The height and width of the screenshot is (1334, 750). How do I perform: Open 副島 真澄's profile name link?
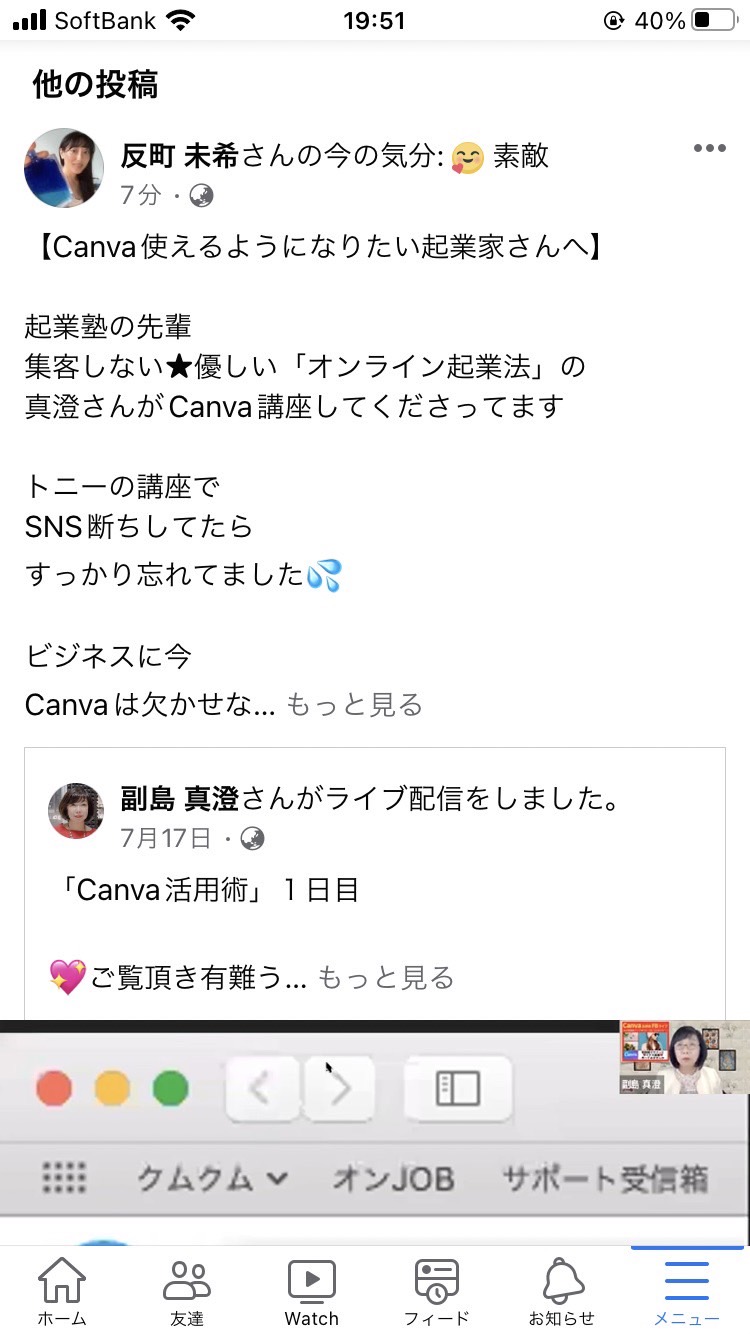179,800
